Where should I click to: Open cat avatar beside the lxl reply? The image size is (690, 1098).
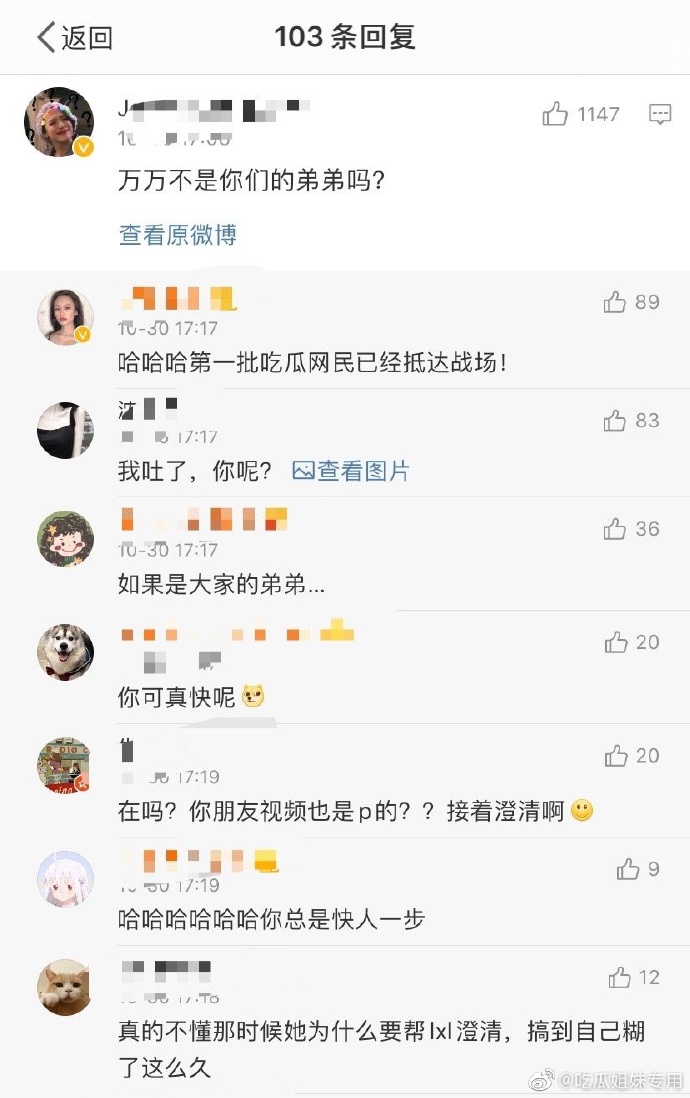click(x=65, y=987)
